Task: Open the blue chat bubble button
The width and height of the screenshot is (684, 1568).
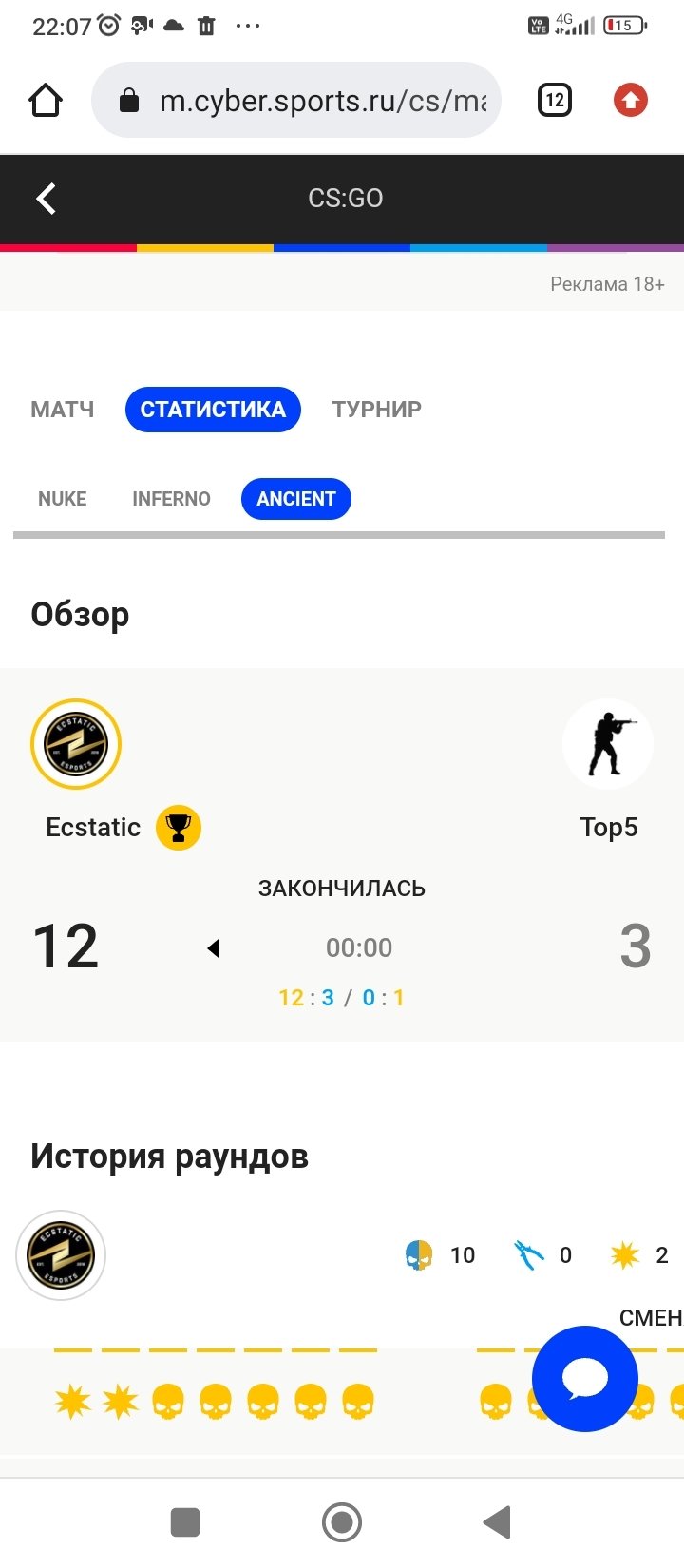Action: point(584,1379)
